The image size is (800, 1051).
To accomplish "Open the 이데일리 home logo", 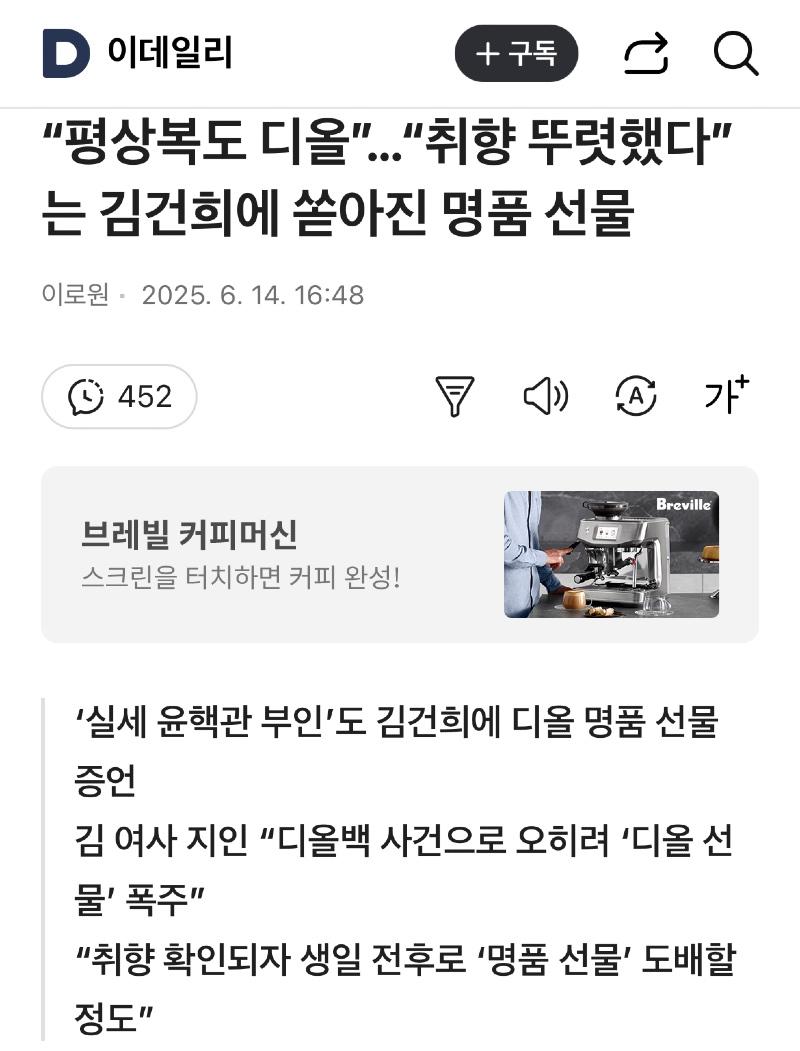I will 137,53.
